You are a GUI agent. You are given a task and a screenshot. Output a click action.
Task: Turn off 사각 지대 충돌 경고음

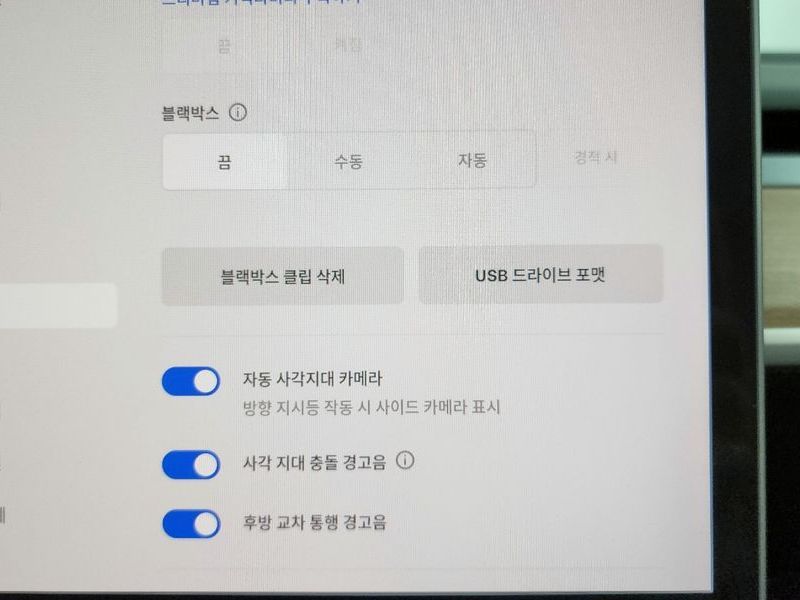(191, 464)
